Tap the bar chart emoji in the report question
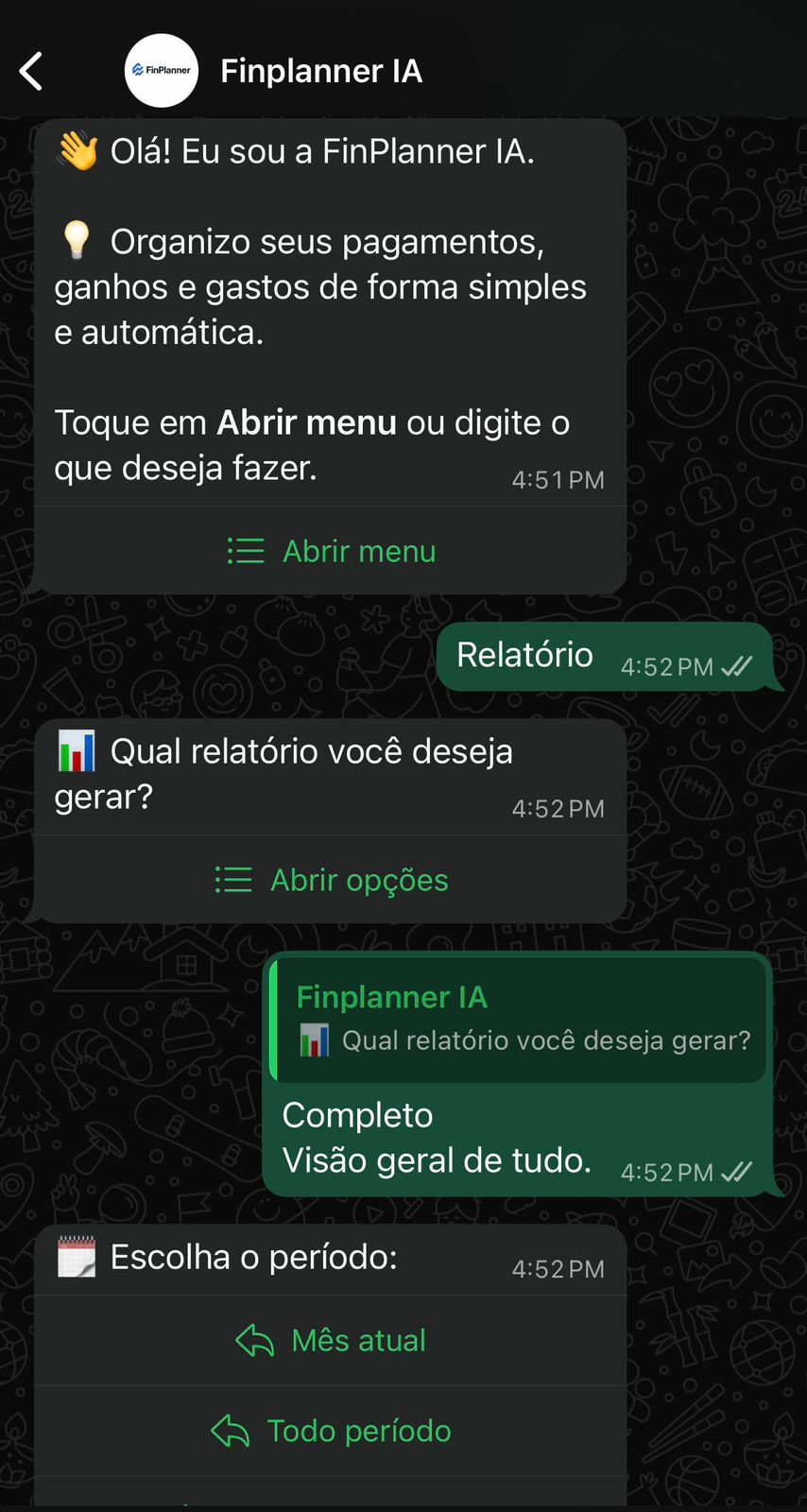The image size is (807, 1512). (76, 749)
